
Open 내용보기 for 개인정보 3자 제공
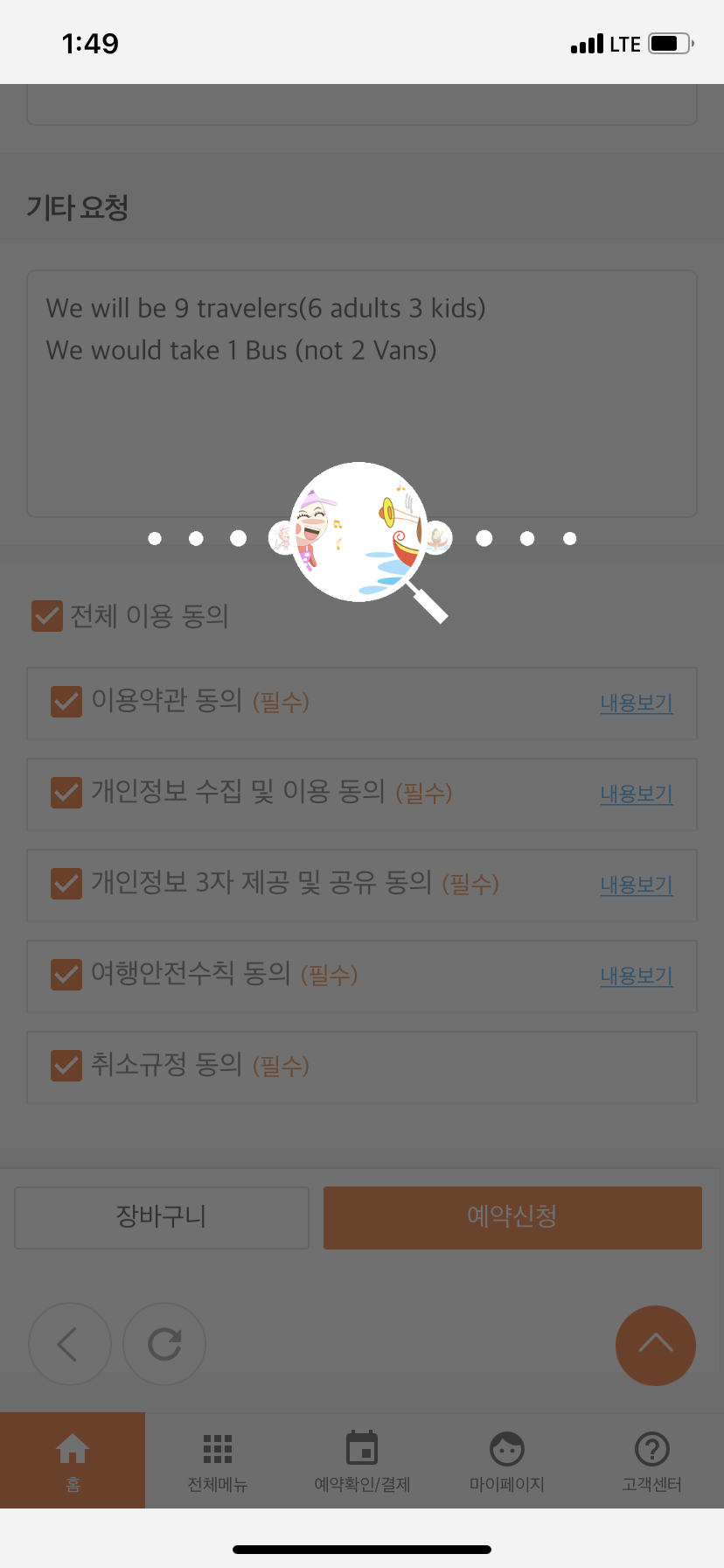tap(637, 885)
